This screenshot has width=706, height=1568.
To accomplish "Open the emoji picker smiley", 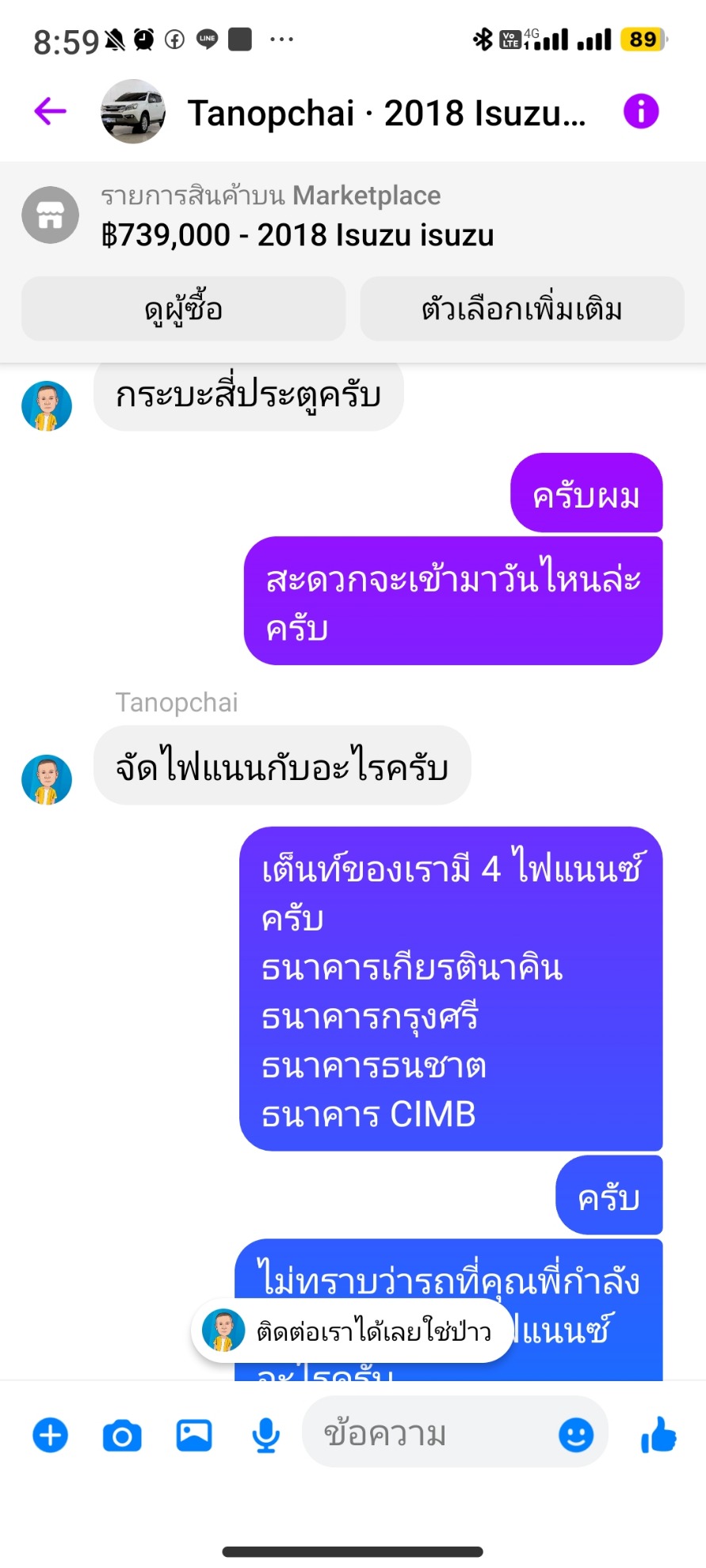I will [576, 1434].
